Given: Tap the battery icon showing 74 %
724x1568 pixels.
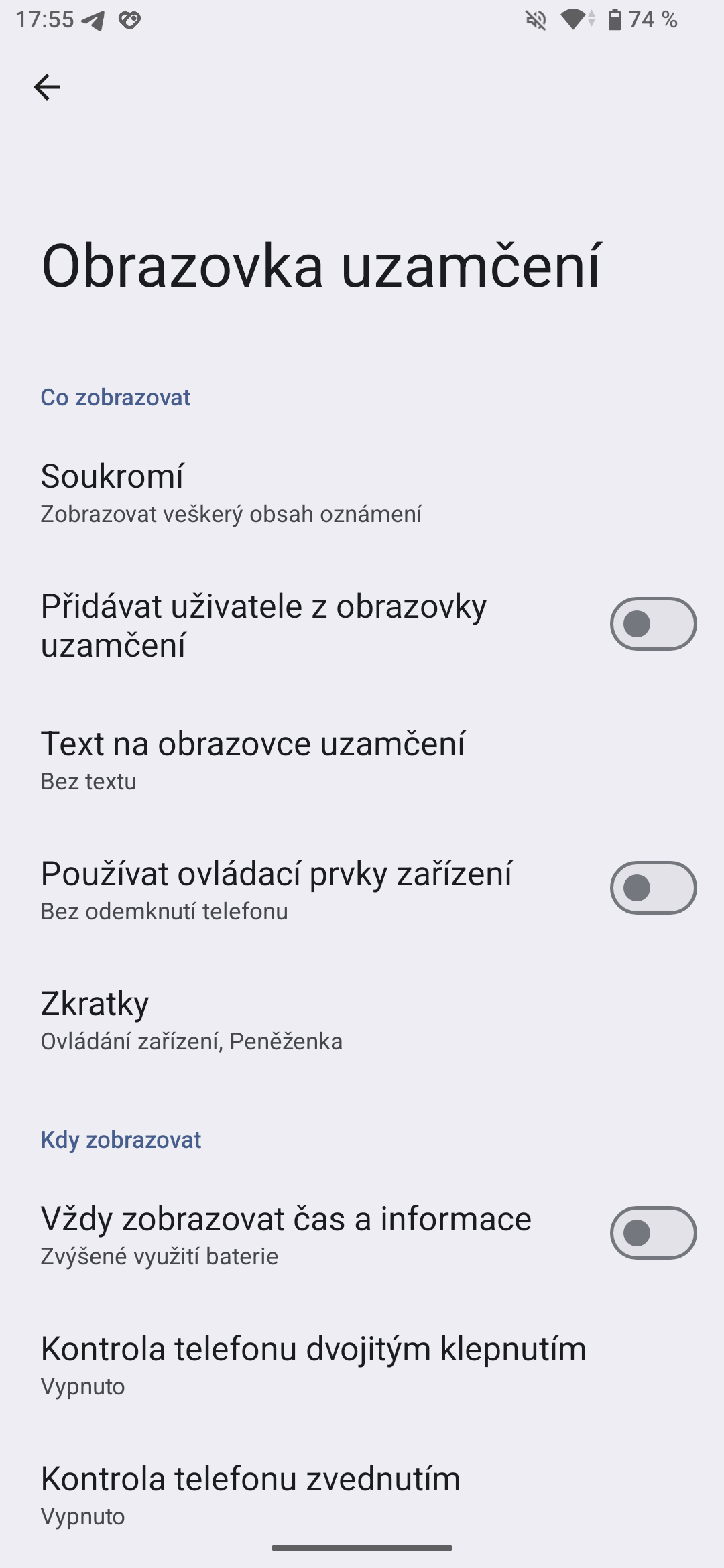Looking at the screenshot, I should (615, 20).
